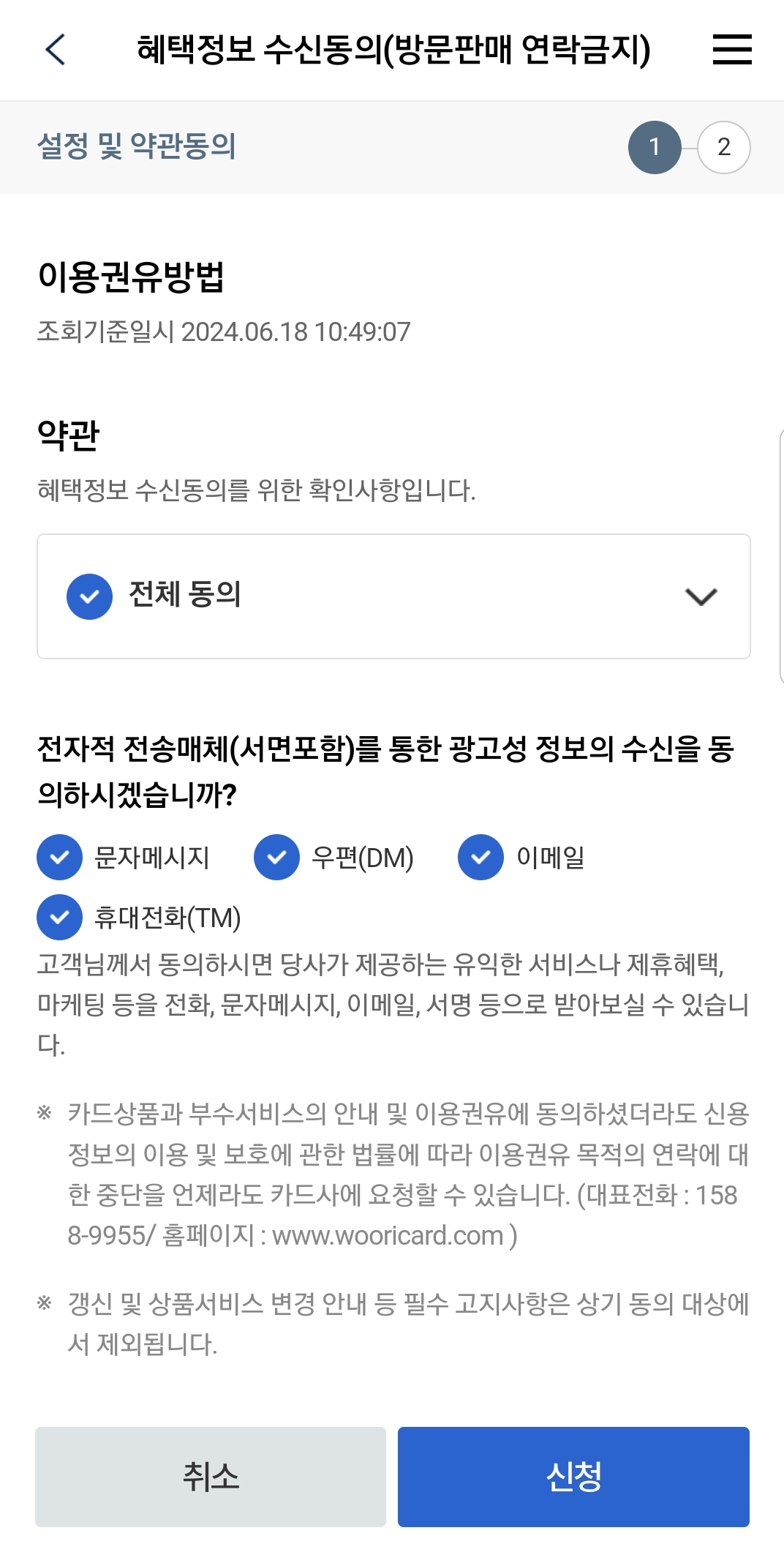Tap the blue check icon beside 이메일

[480, 857]
